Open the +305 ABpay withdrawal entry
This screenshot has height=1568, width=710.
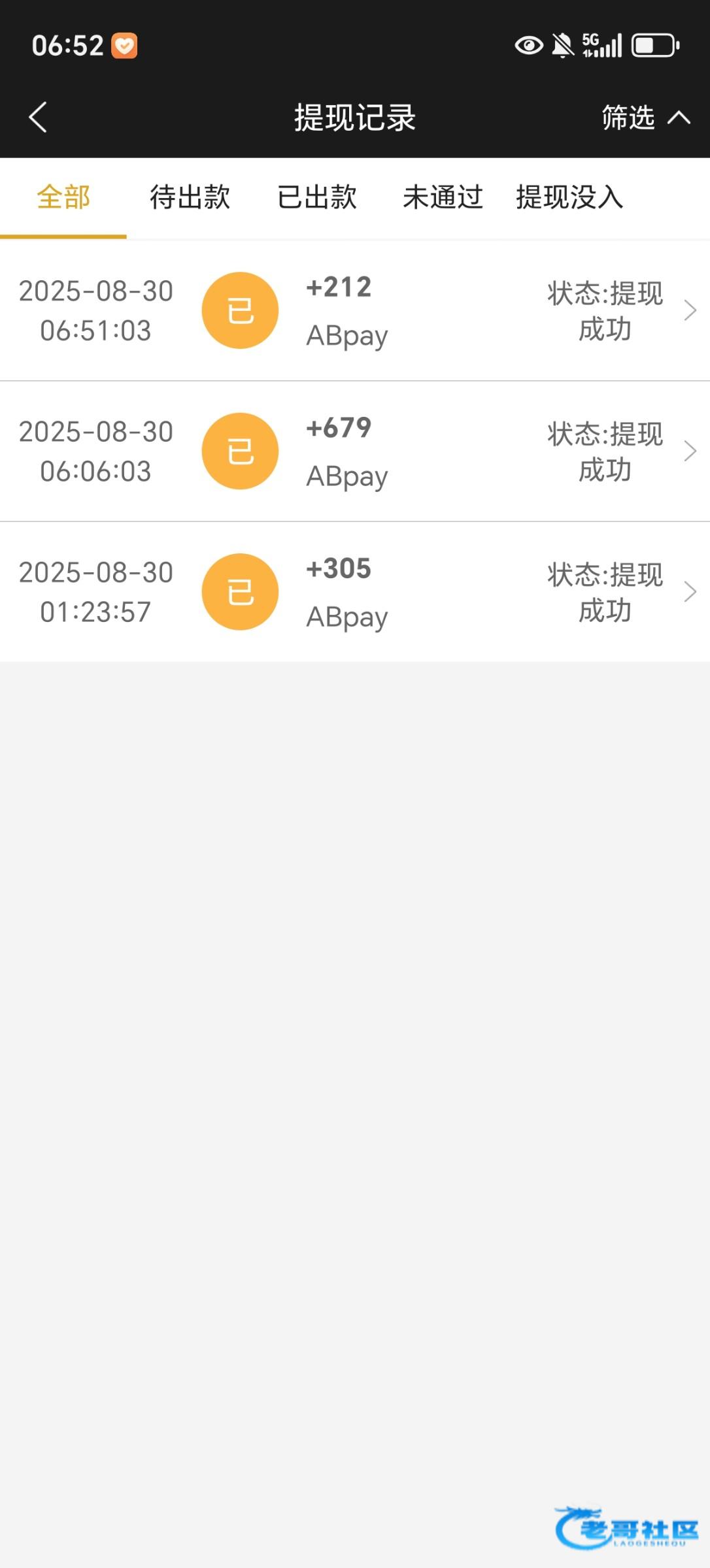(x=355, y=592)
